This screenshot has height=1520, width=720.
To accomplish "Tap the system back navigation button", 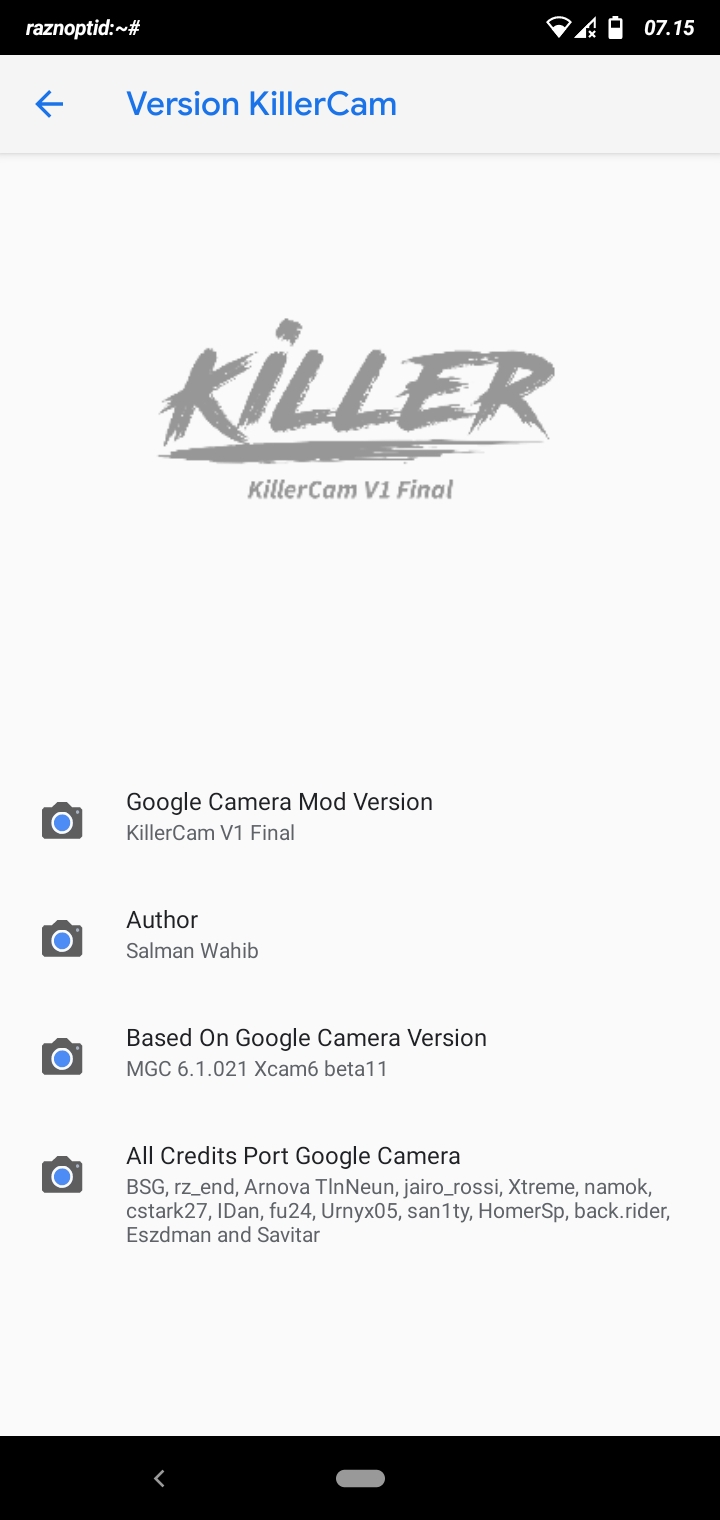I will [159, 1478].
